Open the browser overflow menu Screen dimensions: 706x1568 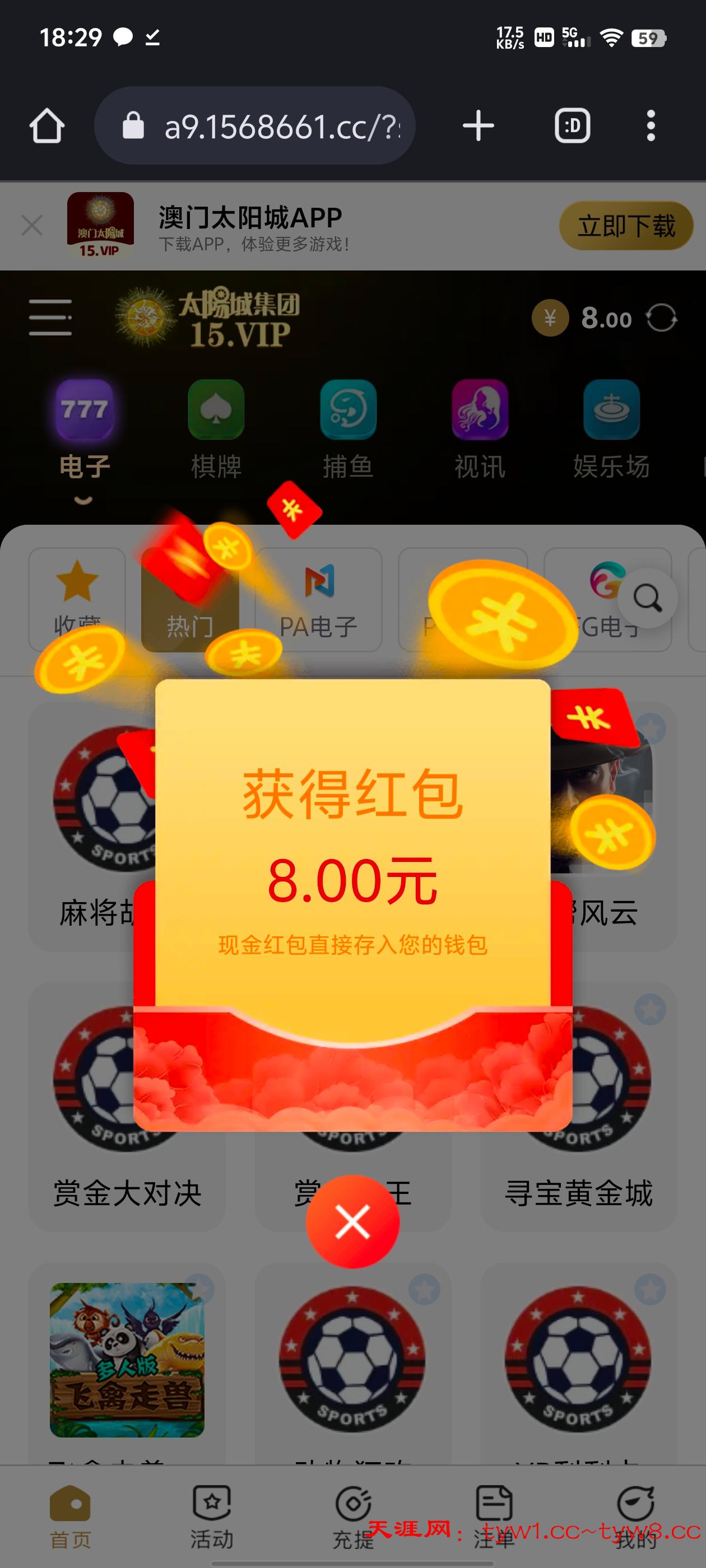[651, 126]
